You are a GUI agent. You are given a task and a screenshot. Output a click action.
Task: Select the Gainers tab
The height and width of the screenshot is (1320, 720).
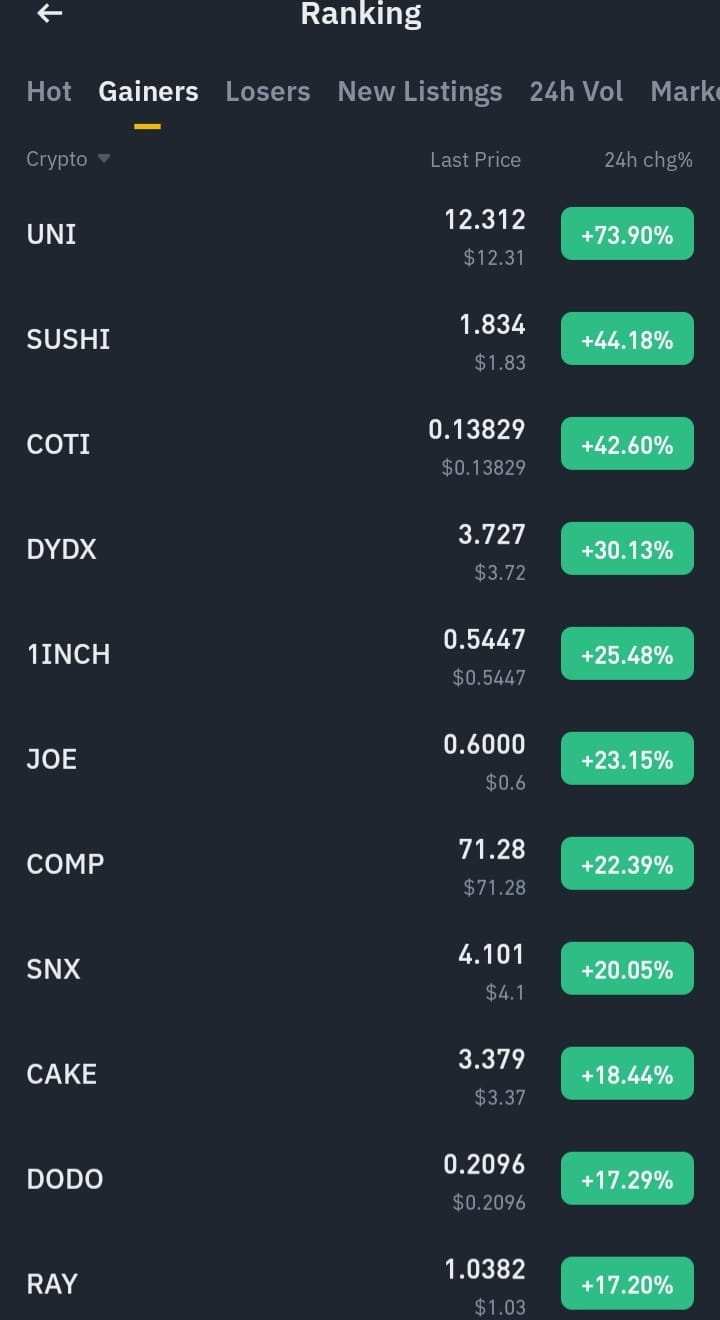point(147,91)
